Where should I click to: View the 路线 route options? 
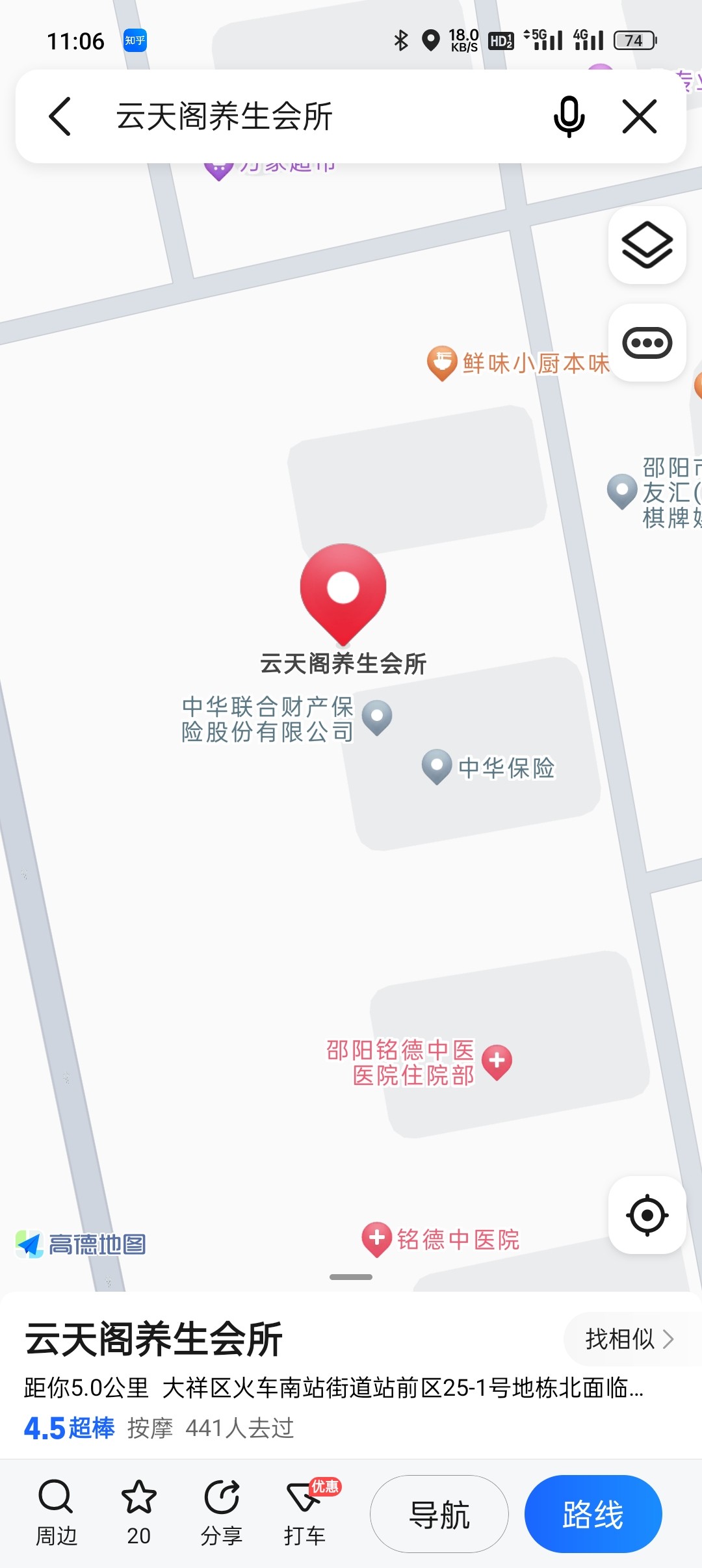point(593,1514)
